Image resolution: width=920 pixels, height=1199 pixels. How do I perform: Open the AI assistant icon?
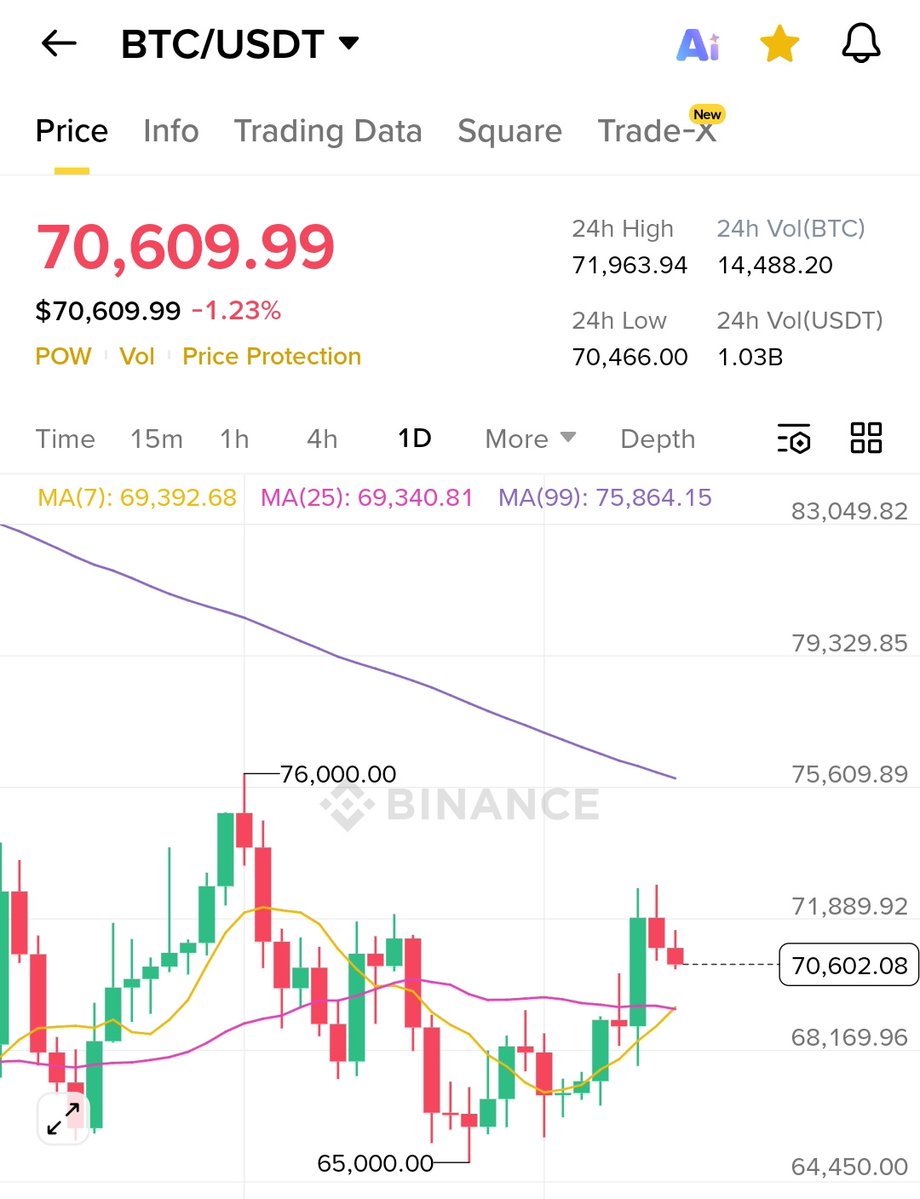[x=698, y=44]
